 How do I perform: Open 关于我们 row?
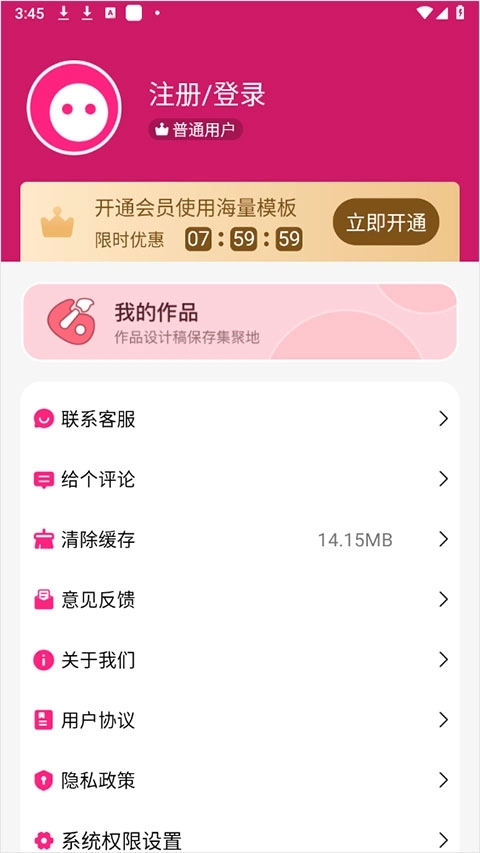[240, 660]
